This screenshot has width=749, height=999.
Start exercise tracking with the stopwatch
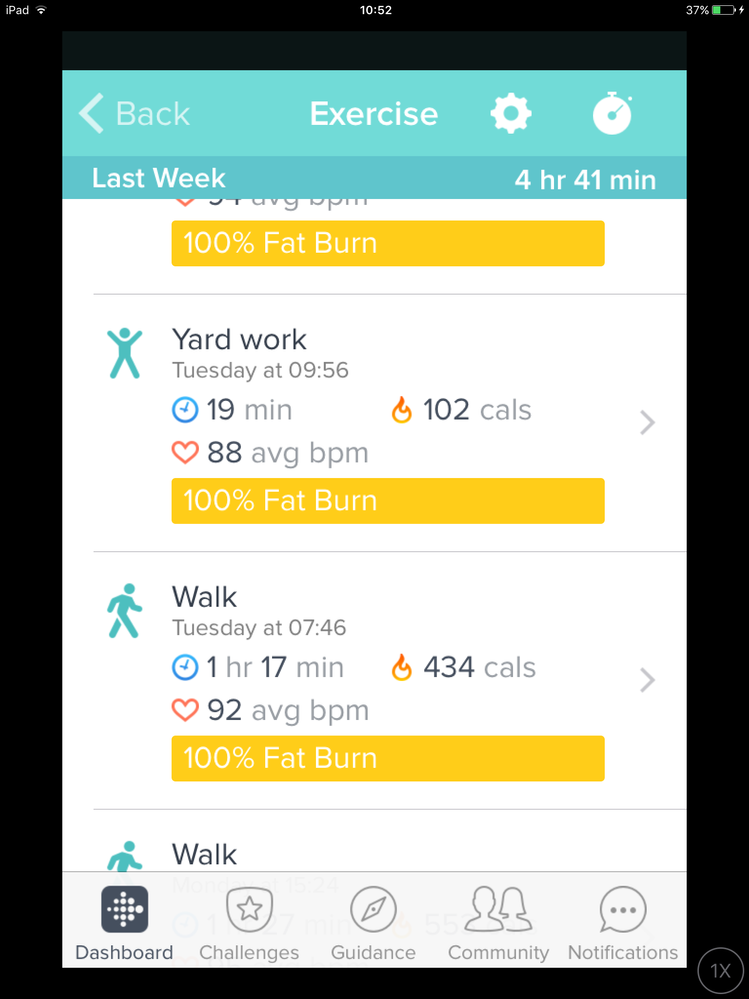click(612, 114)
